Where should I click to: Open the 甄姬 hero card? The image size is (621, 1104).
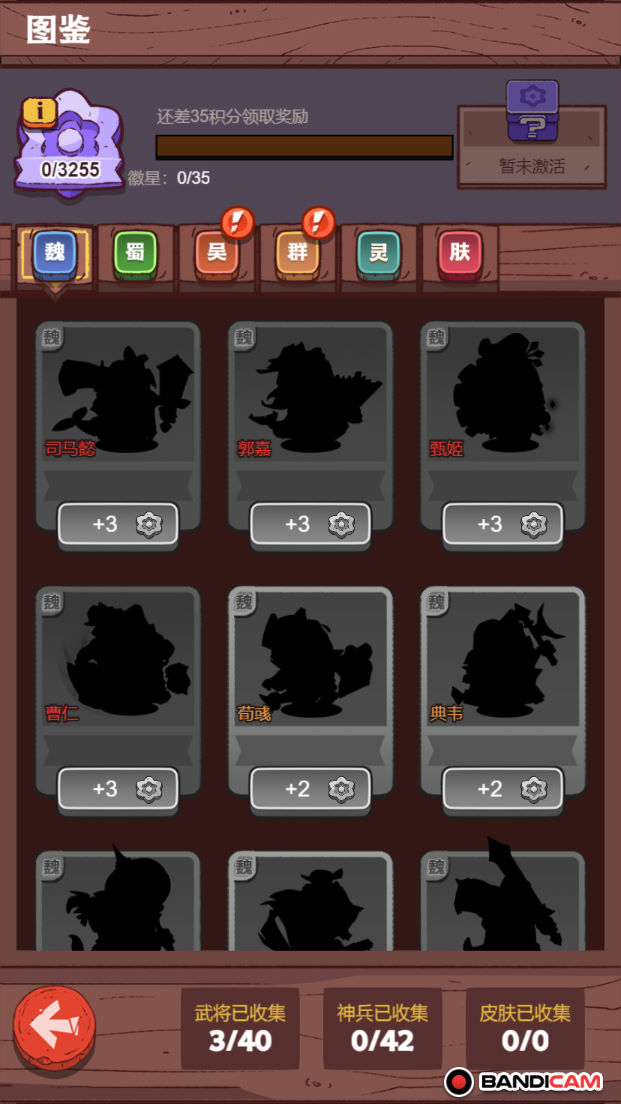tap(502, 400)
